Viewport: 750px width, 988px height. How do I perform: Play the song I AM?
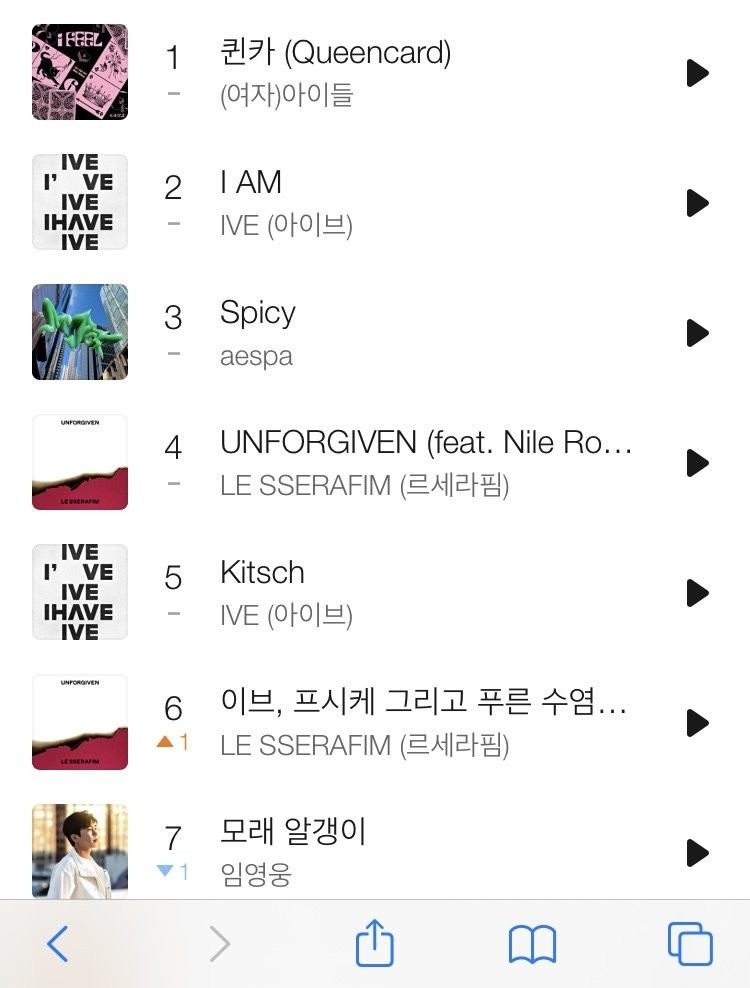point(697,203)
